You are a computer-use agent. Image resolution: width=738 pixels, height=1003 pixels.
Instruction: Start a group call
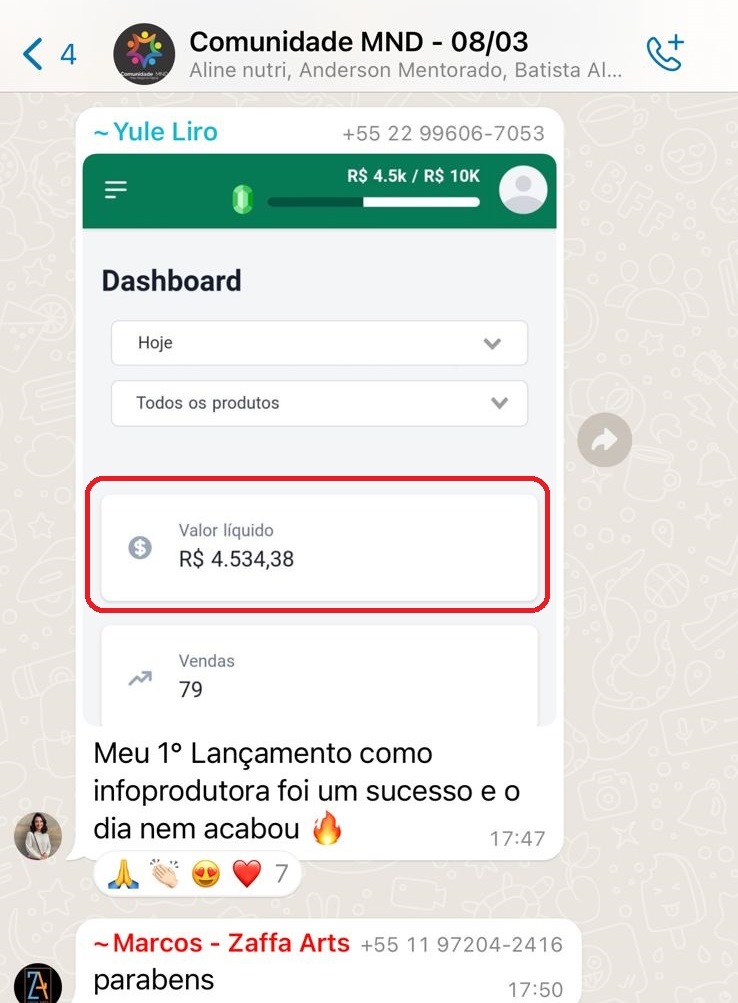click(x=665, y=53)
